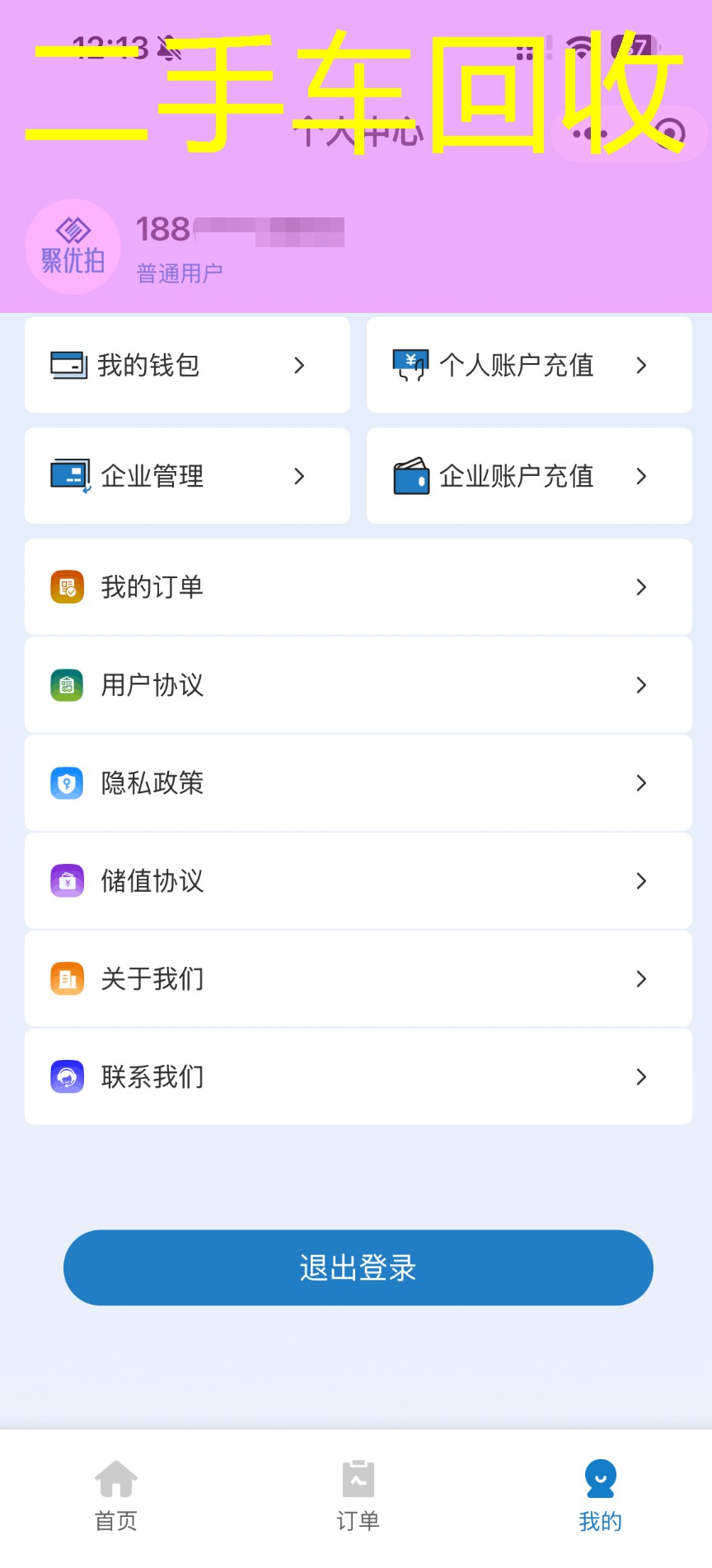
Task: Go to 企业管理 page
Action: tap(187, 476)
